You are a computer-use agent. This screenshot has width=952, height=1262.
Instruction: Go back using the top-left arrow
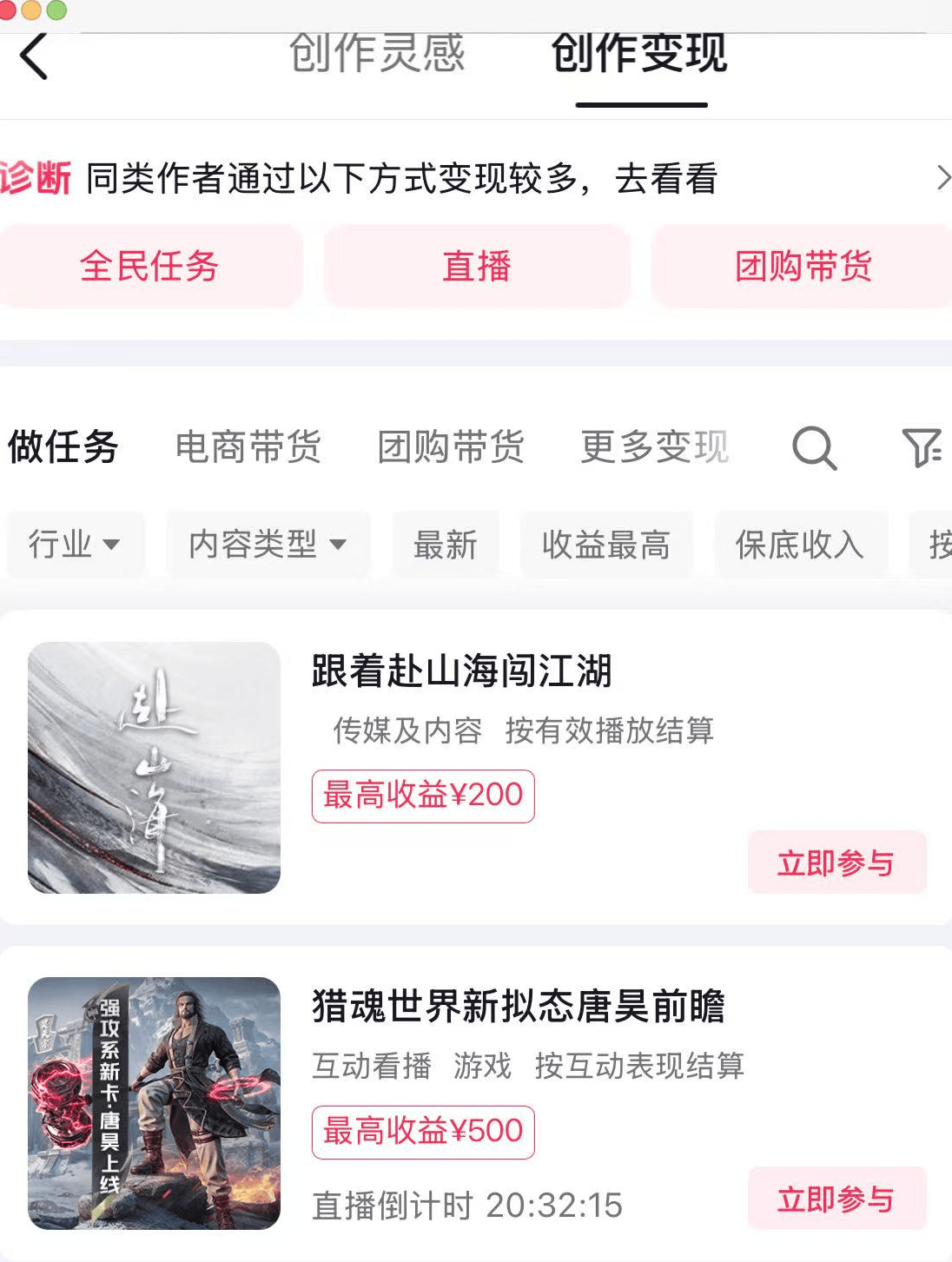pyautogui.click(x=34, y=57)
